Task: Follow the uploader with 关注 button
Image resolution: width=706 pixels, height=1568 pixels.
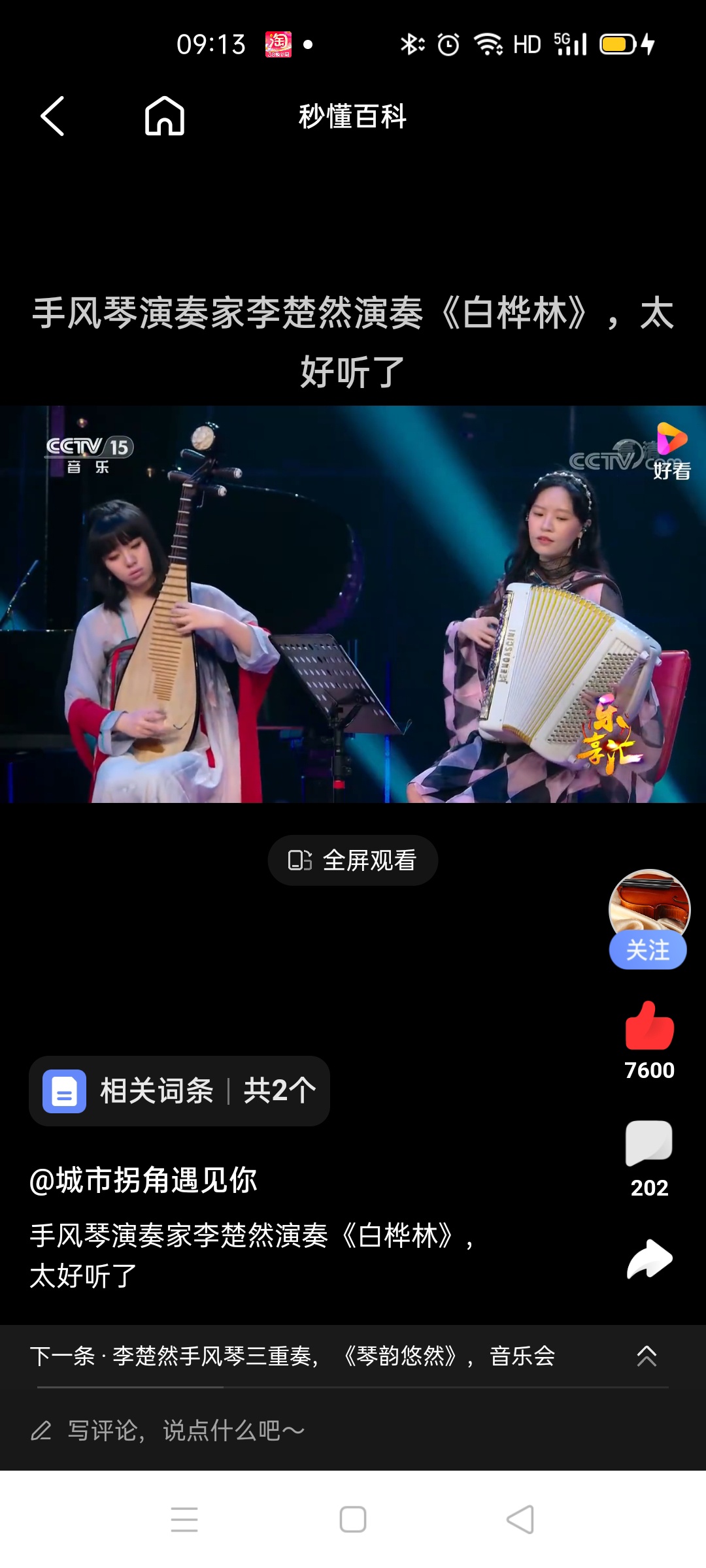Action: (648, 950)
